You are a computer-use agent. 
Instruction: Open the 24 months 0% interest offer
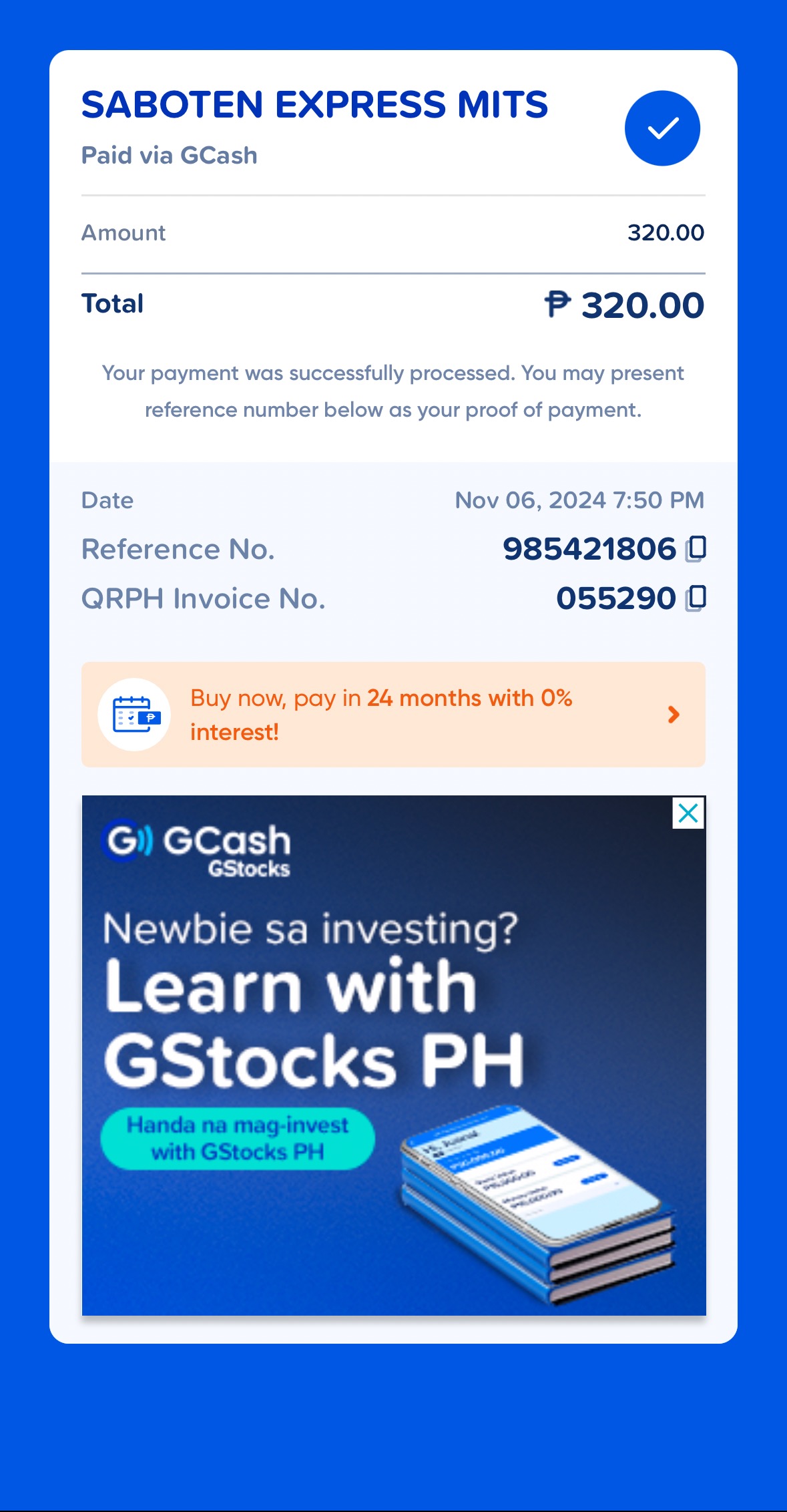tap(392, 715)
